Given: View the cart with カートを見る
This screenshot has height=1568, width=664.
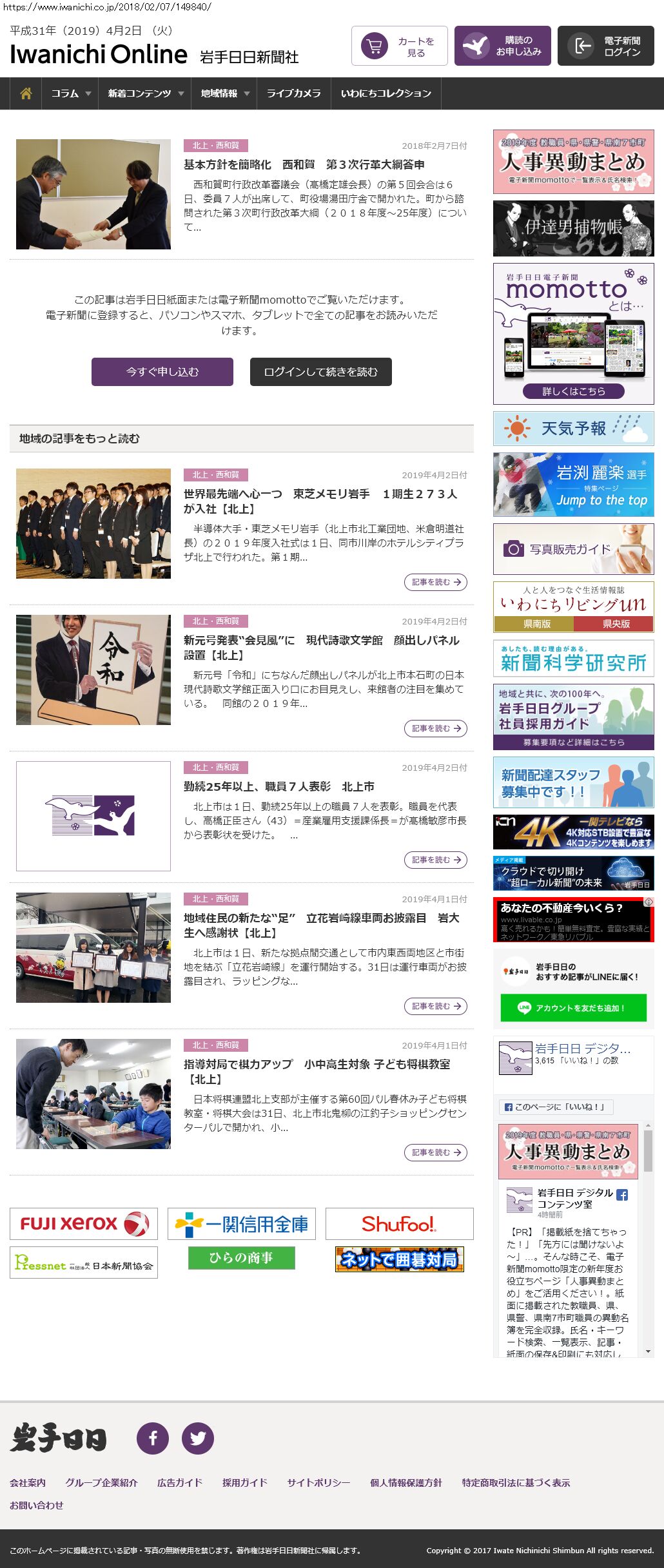Looking at the screenshot, I should pos(399,46).
